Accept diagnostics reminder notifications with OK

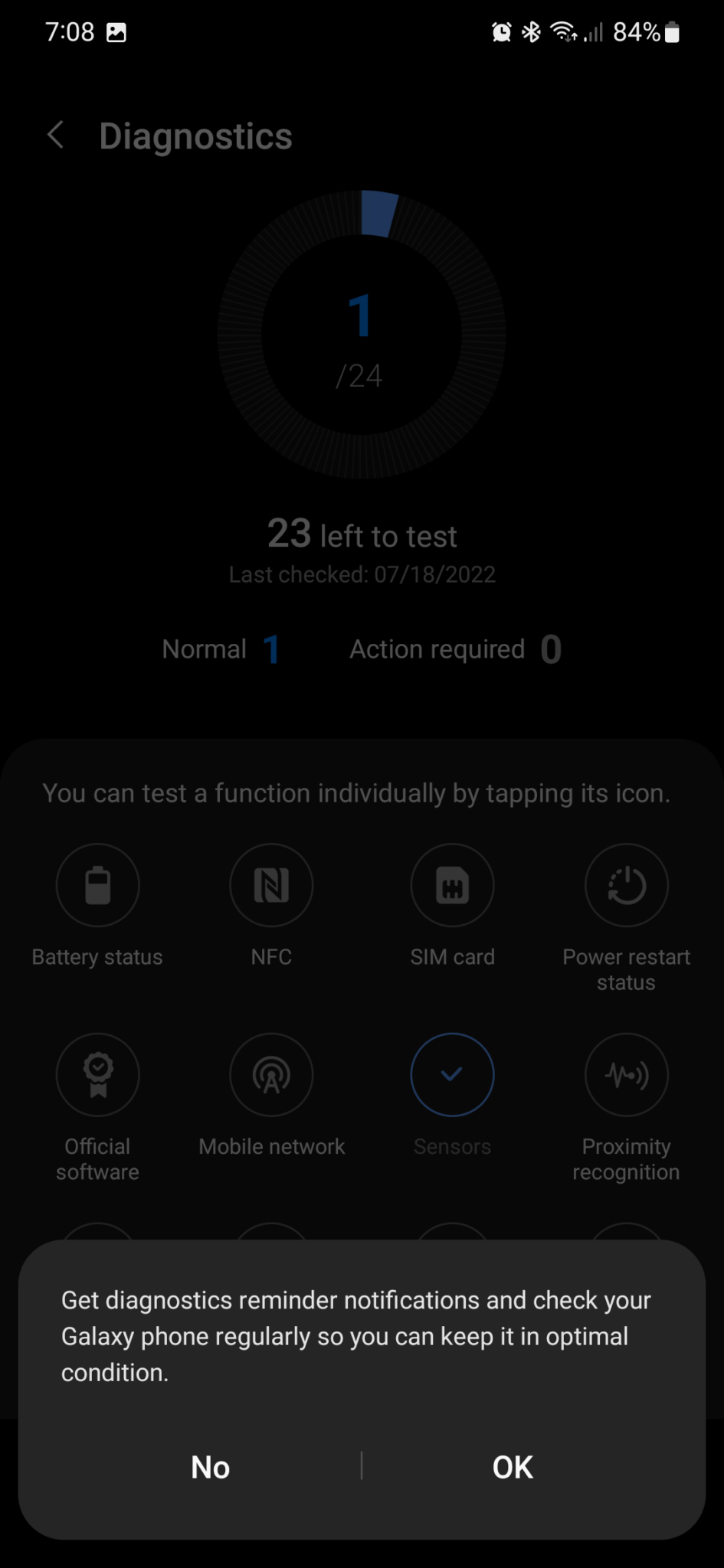click(x=512, y=1466)
